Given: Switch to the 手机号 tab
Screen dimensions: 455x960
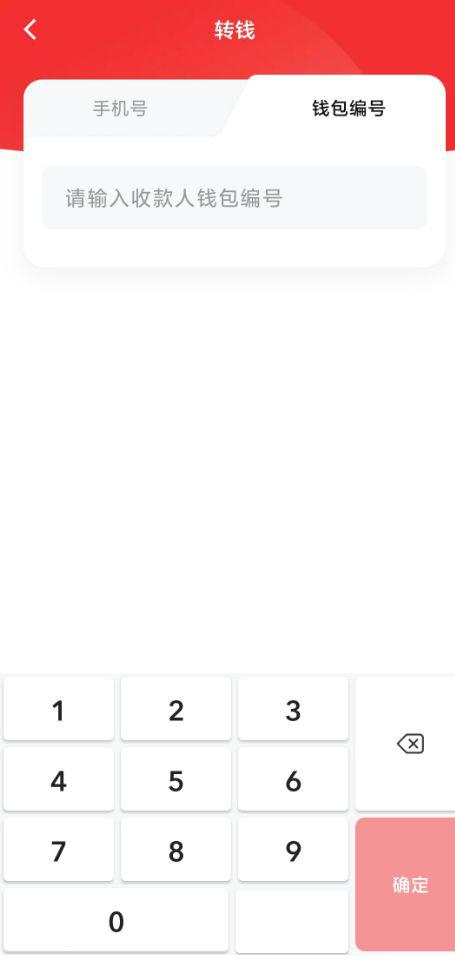Looking at the screenshot, I should tap(120, 109).
